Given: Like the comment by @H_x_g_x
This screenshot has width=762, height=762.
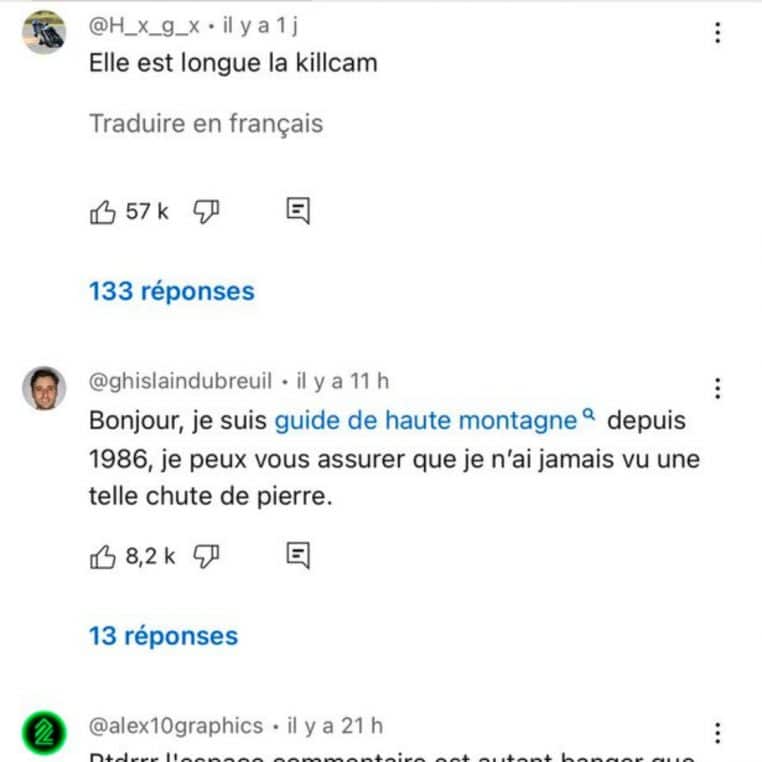Looking at the screenshot, I should pos(103,212).
